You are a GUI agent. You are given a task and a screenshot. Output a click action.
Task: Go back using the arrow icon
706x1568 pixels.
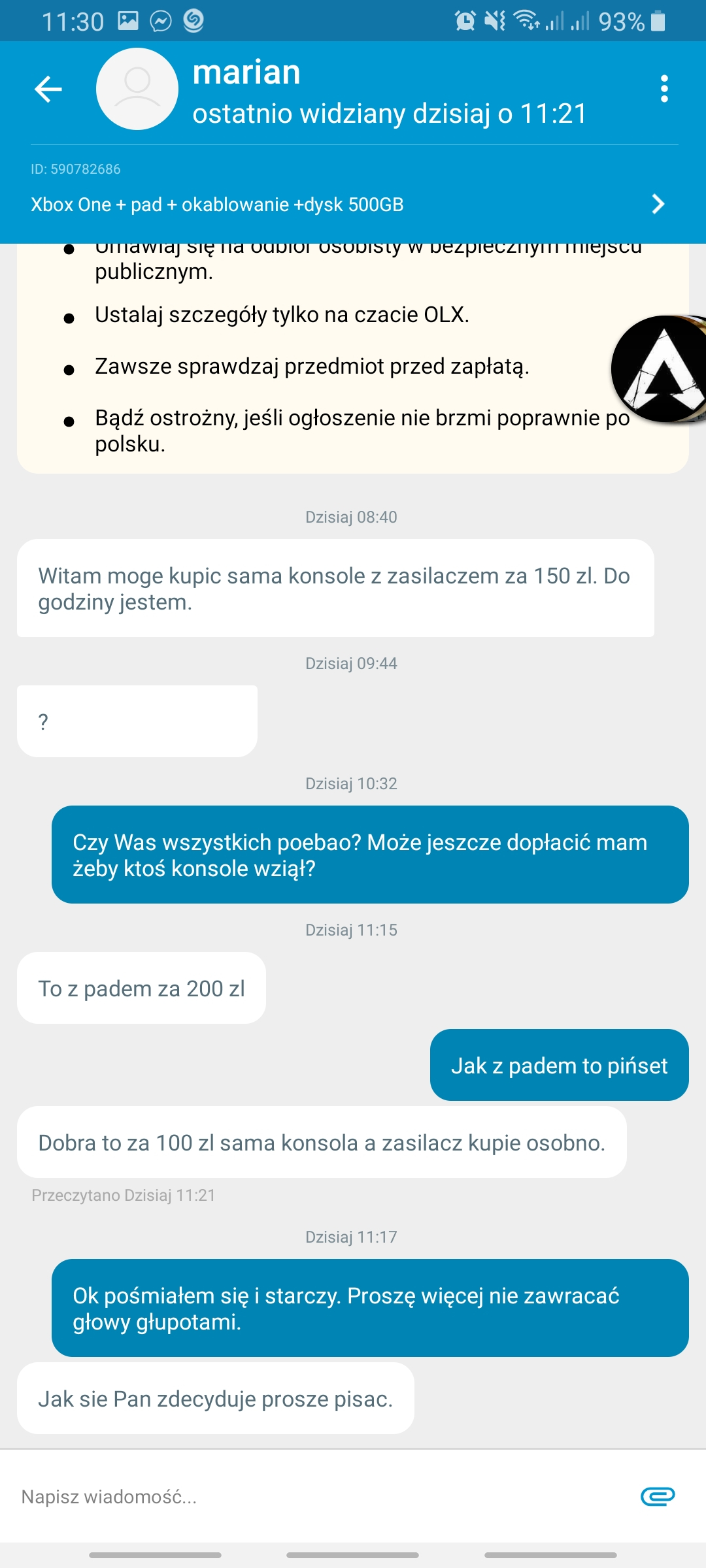click(48, 90)
